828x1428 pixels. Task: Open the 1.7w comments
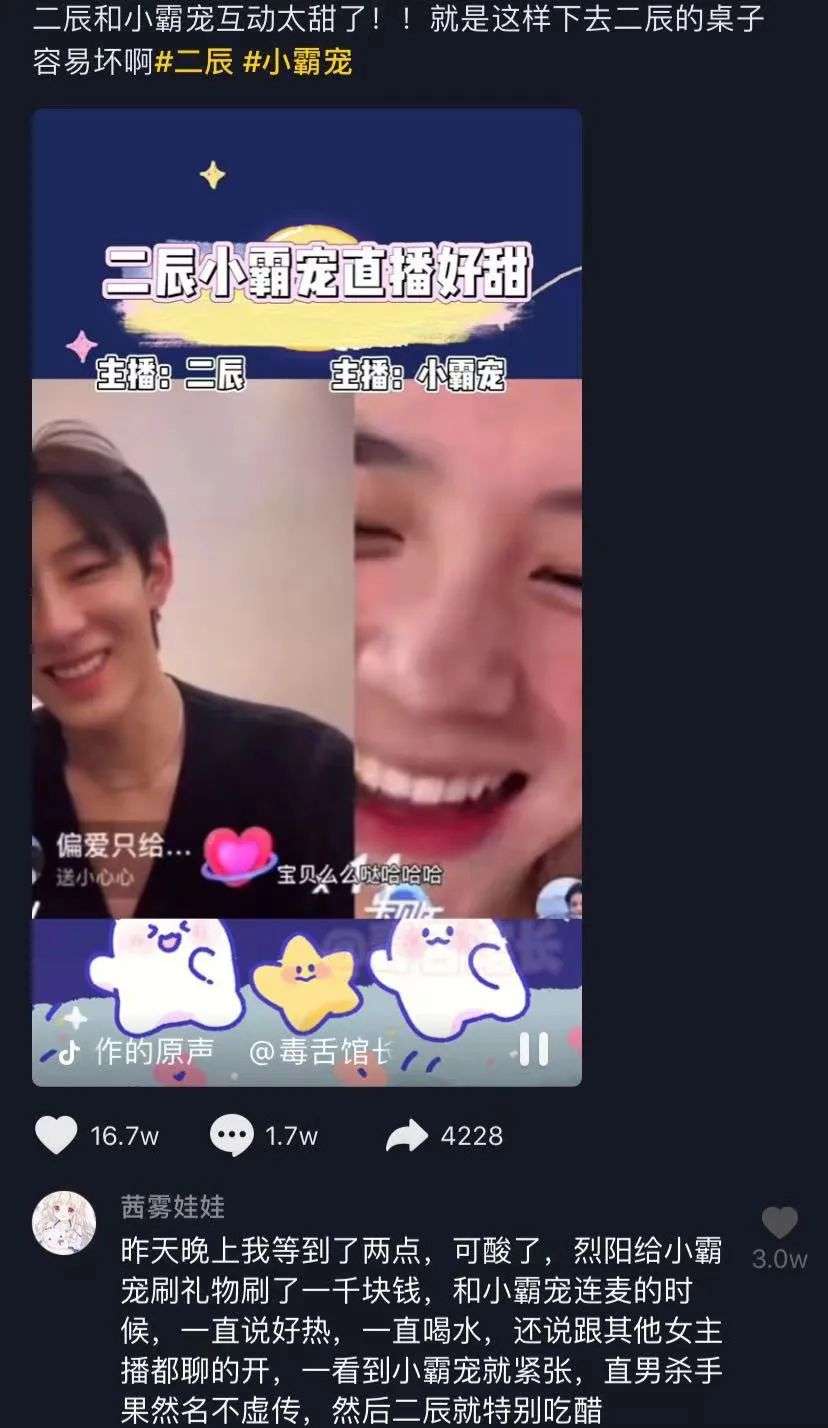[x=232, y=1136]
